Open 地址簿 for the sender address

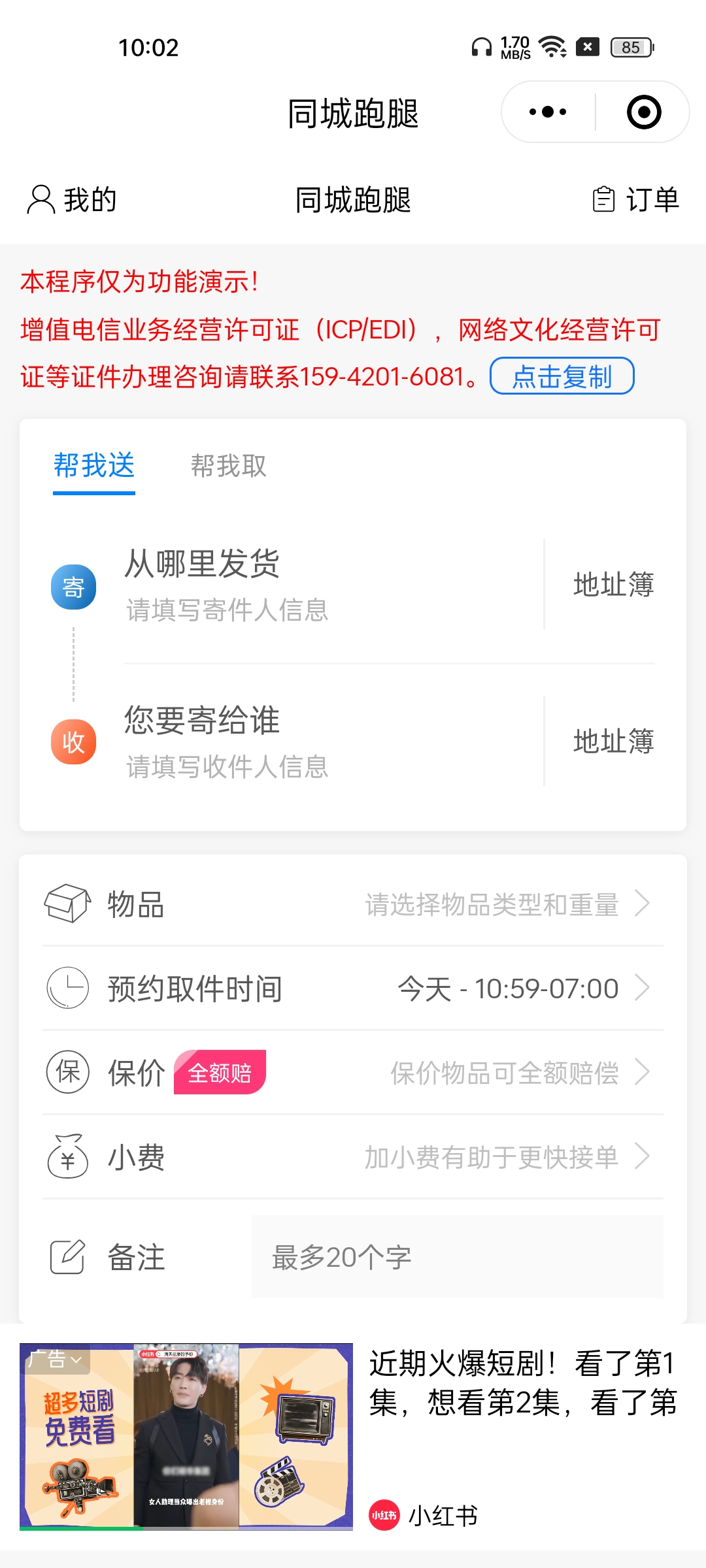[613, 585]
